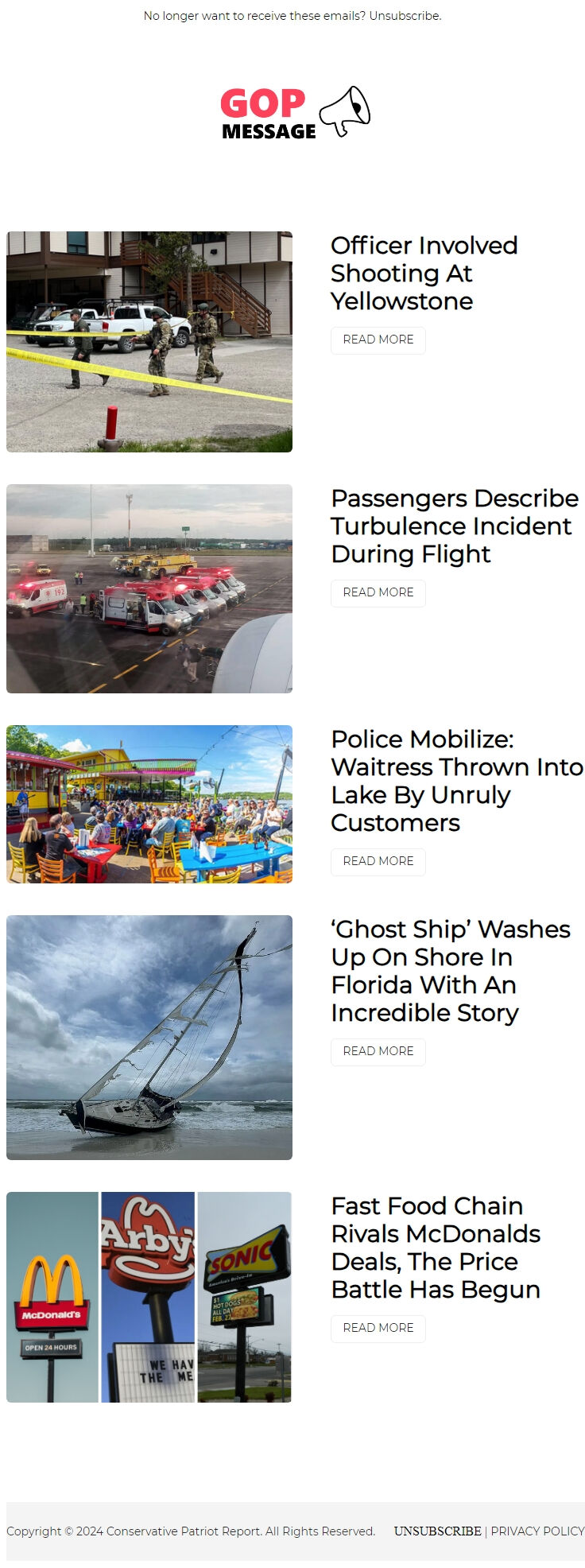585x1568 pixels.
Task: Read more about the fast food price battle
Action: (x=378, y=1328)
